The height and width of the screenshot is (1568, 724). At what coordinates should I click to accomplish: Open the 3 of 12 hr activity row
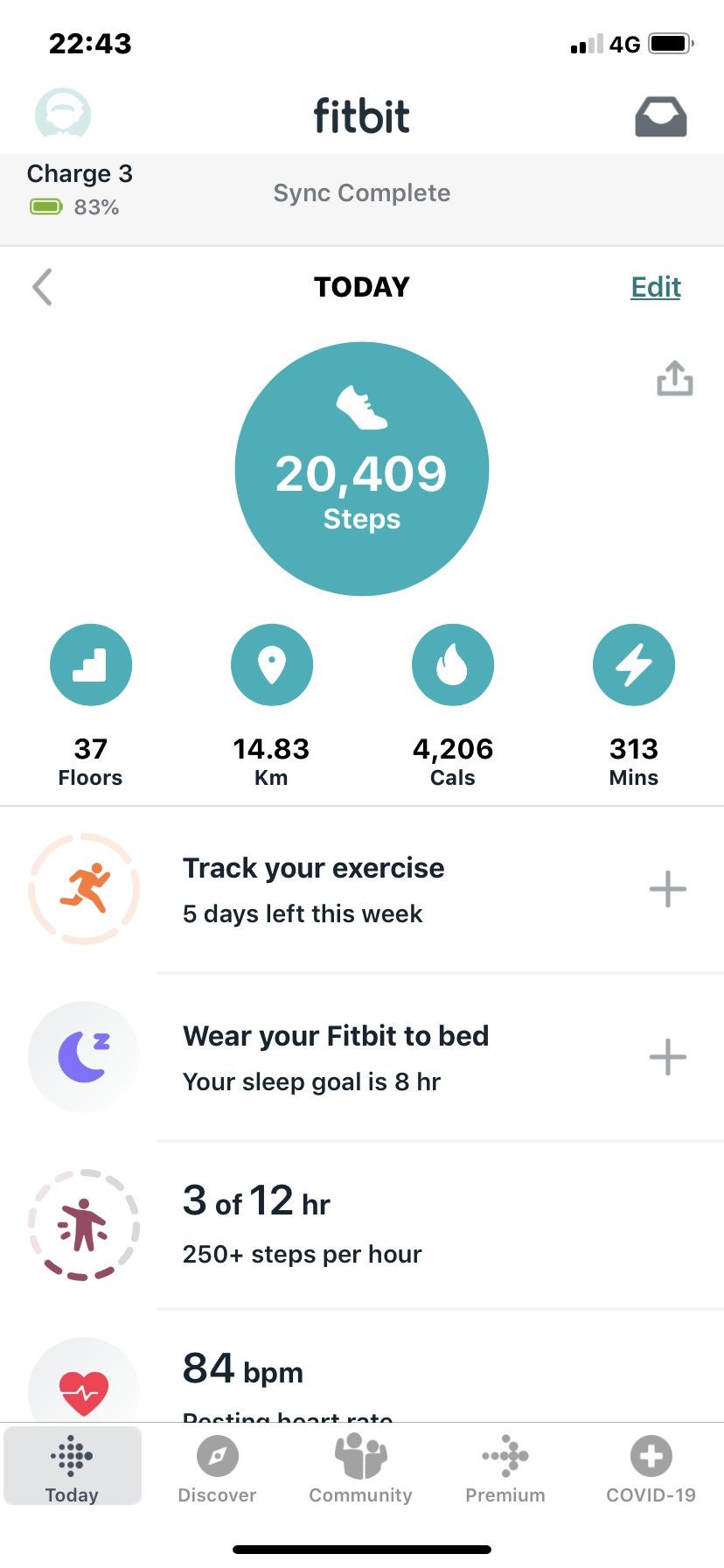362,1226
